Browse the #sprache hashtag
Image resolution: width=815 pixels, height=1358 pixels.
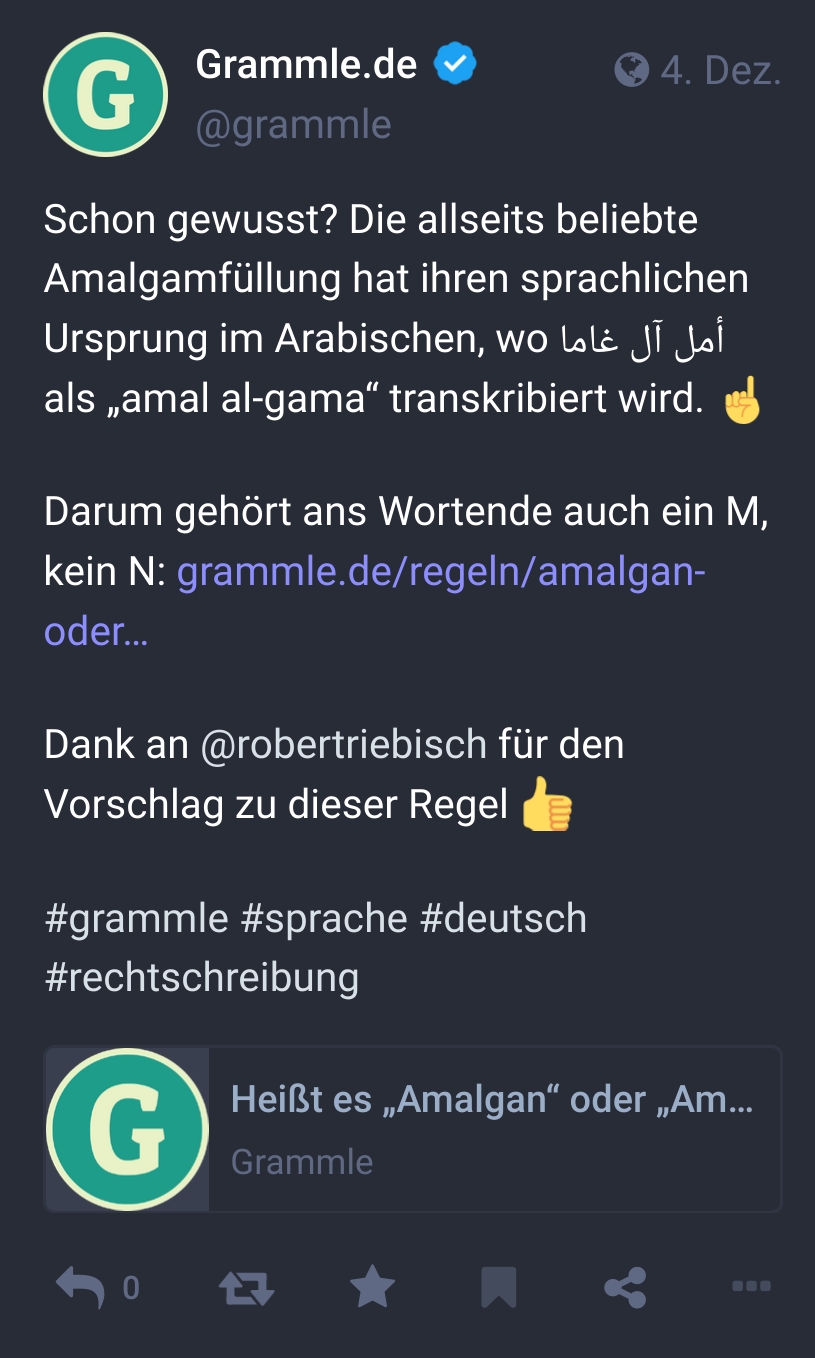point(324,919)
